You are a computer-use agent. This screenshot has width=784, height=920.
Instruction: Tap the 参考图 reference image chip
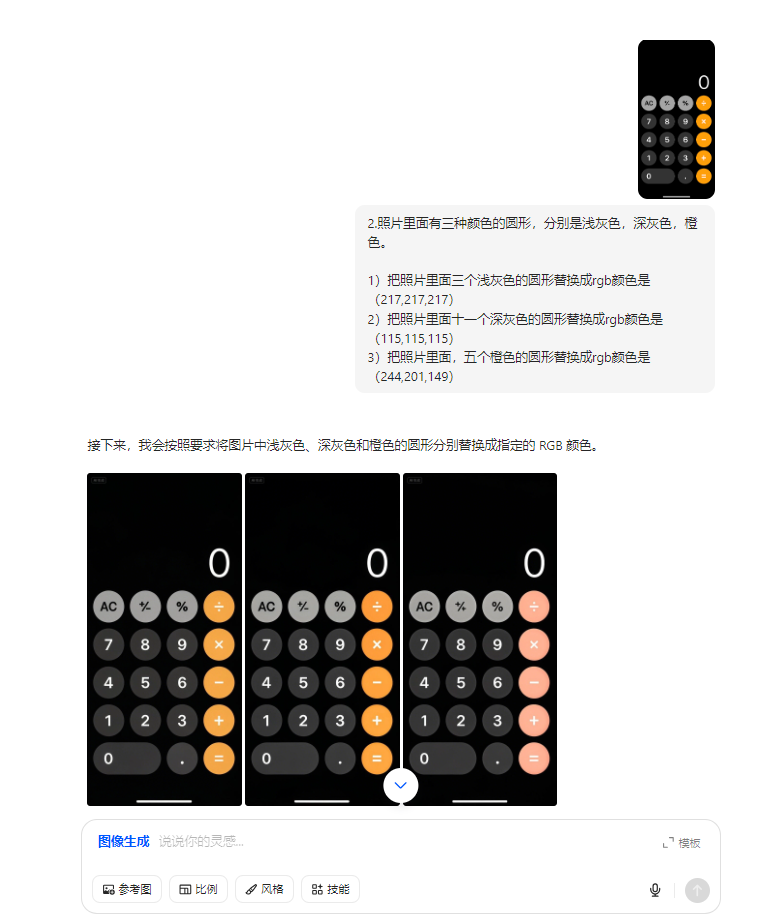[127, 889]
